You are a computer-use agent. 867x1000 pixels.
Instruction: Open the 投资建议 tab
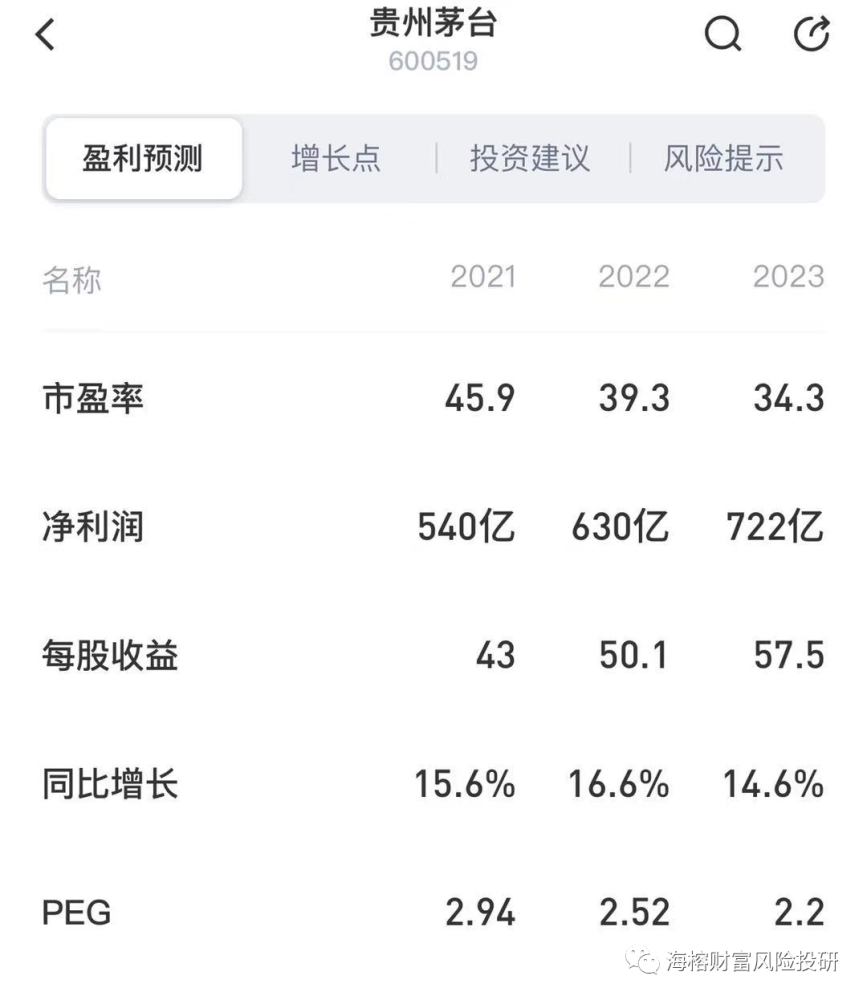(x=530, y=159)
